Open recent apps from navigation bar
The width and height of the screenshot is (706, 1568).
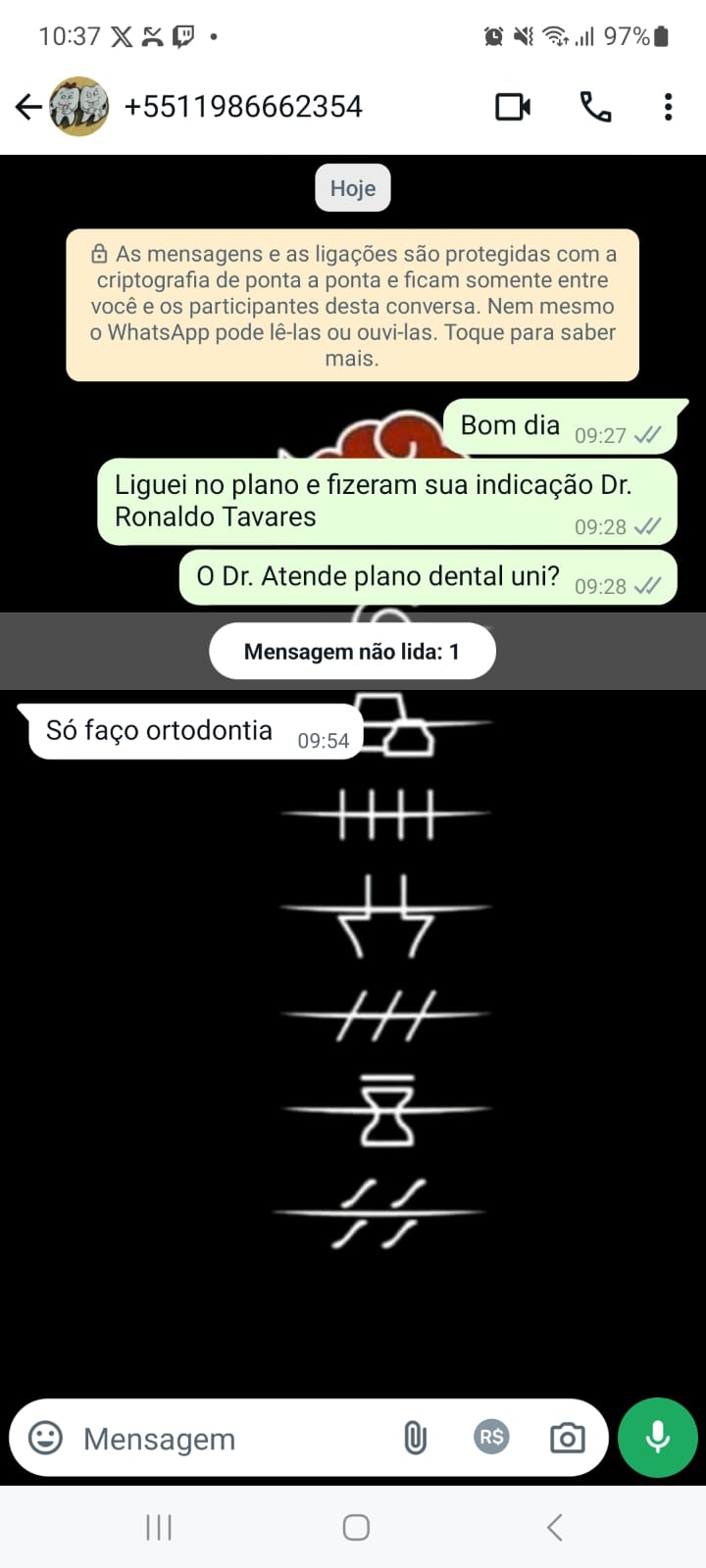[x=159, y=1527]
